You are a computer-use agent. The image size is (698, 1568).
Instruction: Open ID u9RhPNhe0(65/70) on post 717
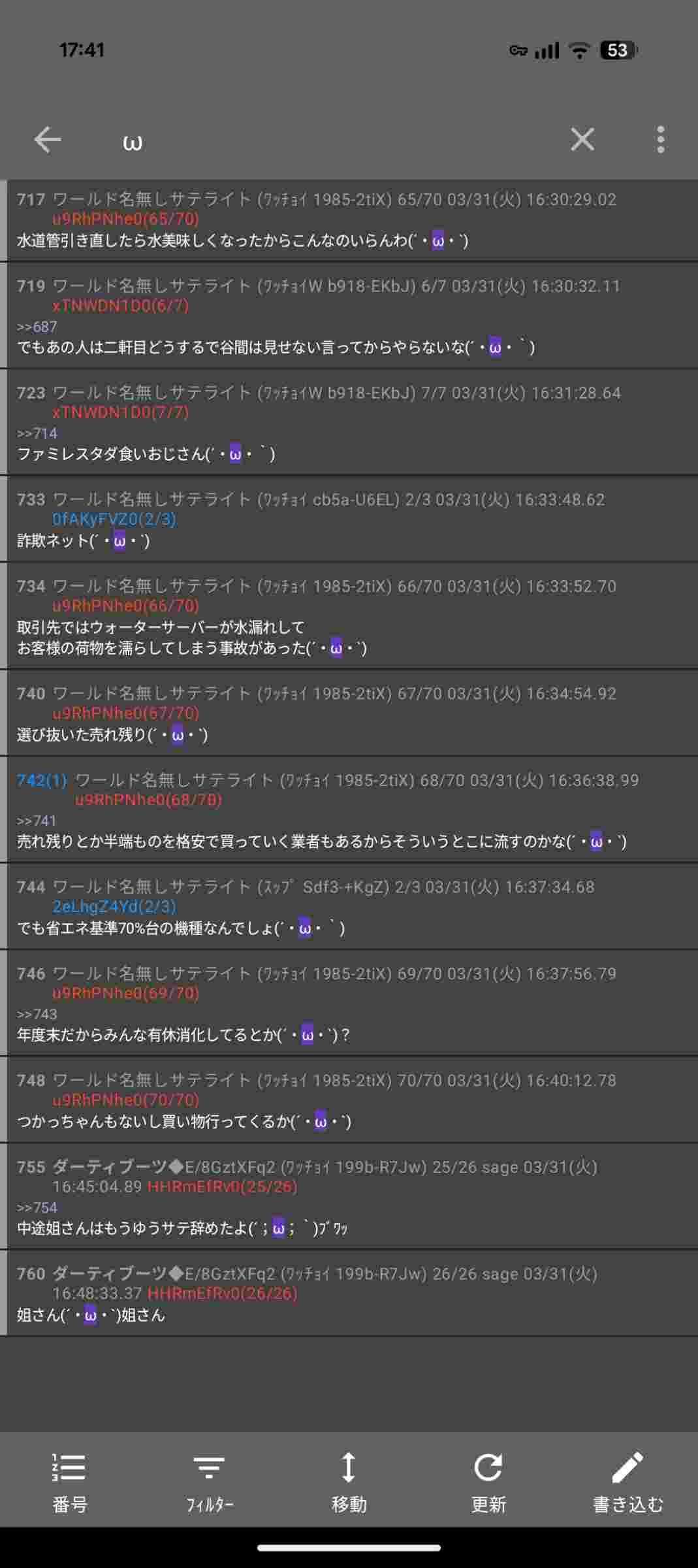125,219
